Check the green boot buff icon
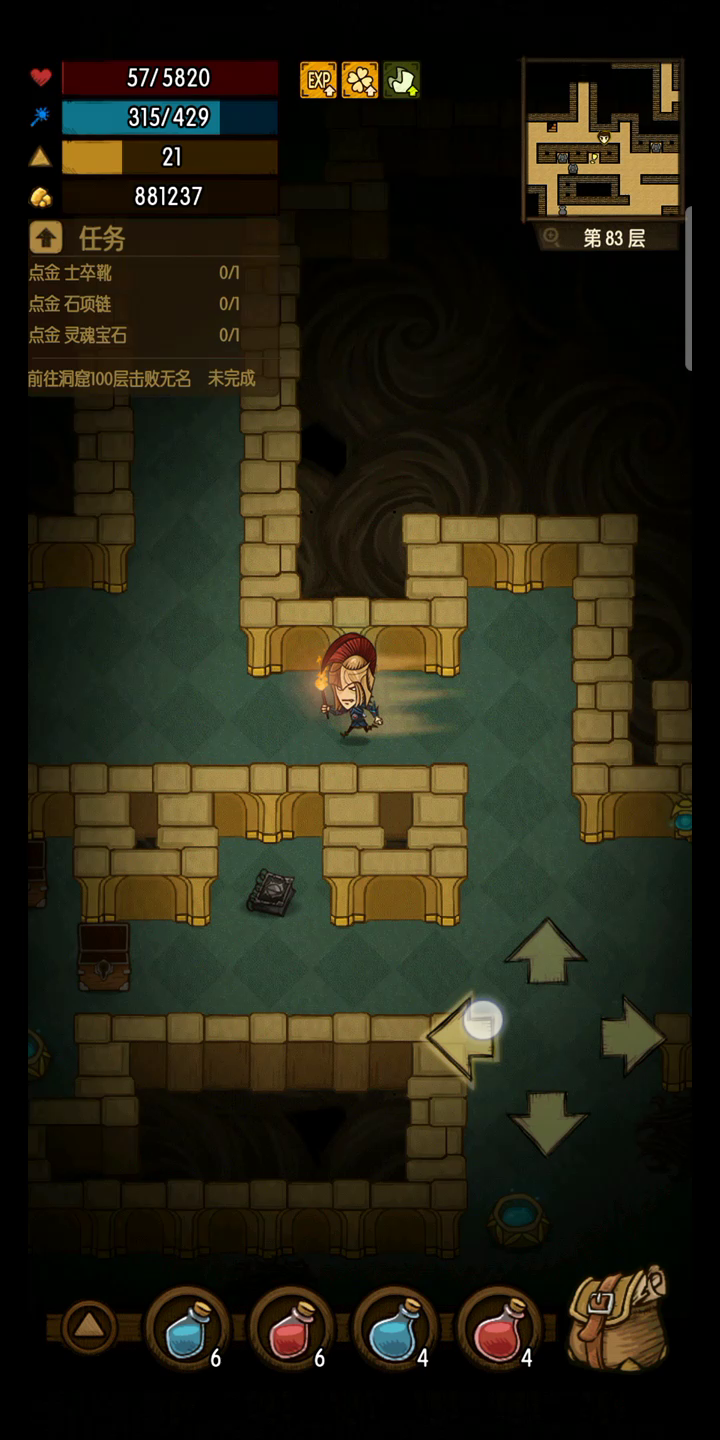 point(401,80)
